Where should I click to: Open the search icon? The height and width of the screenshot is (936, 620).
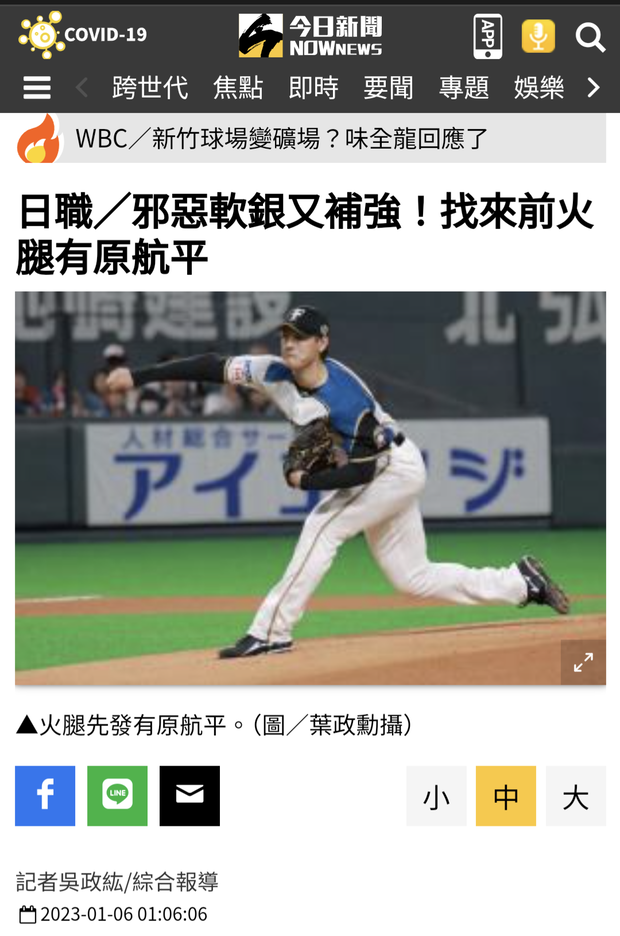tap(590, 38)
